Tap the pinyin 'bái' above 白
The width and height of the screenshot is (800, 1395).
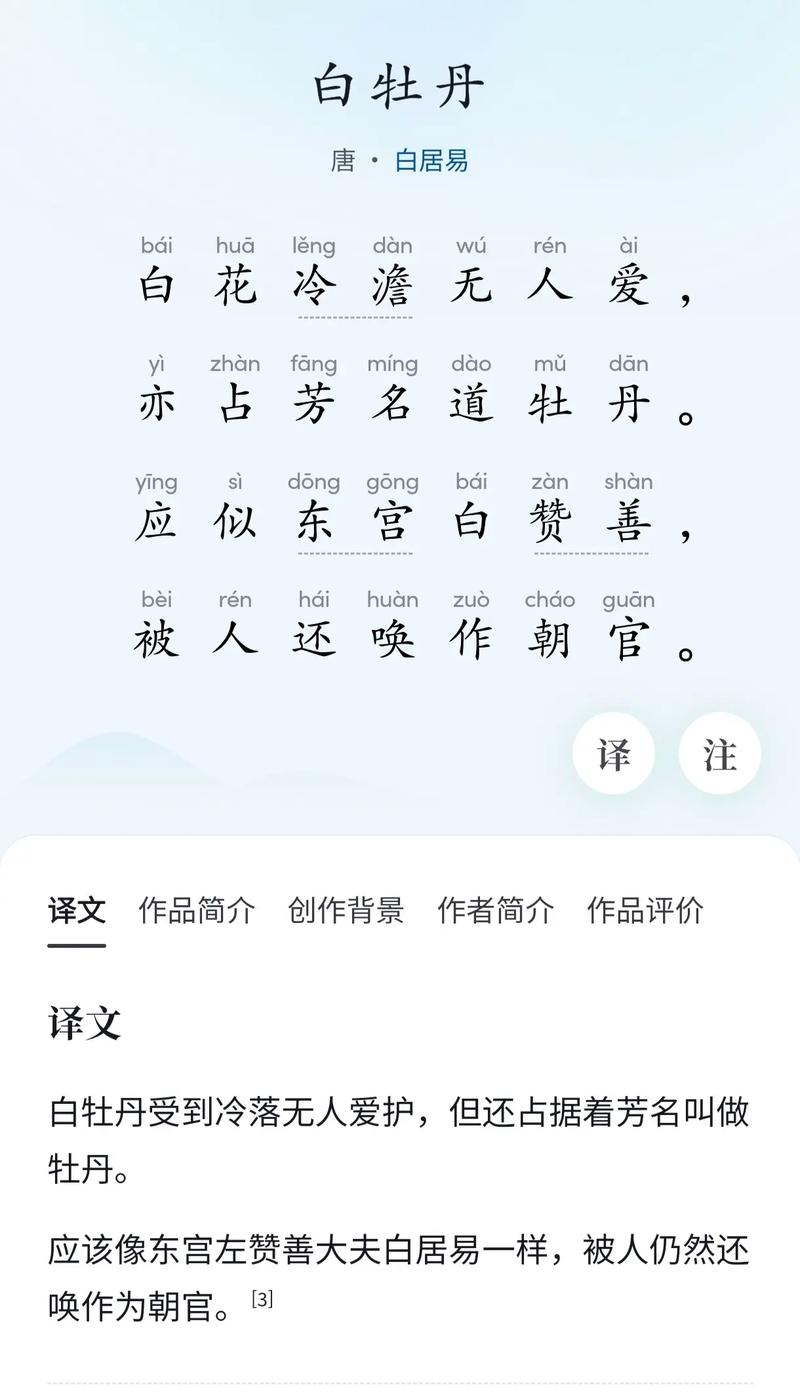[156, 245]
